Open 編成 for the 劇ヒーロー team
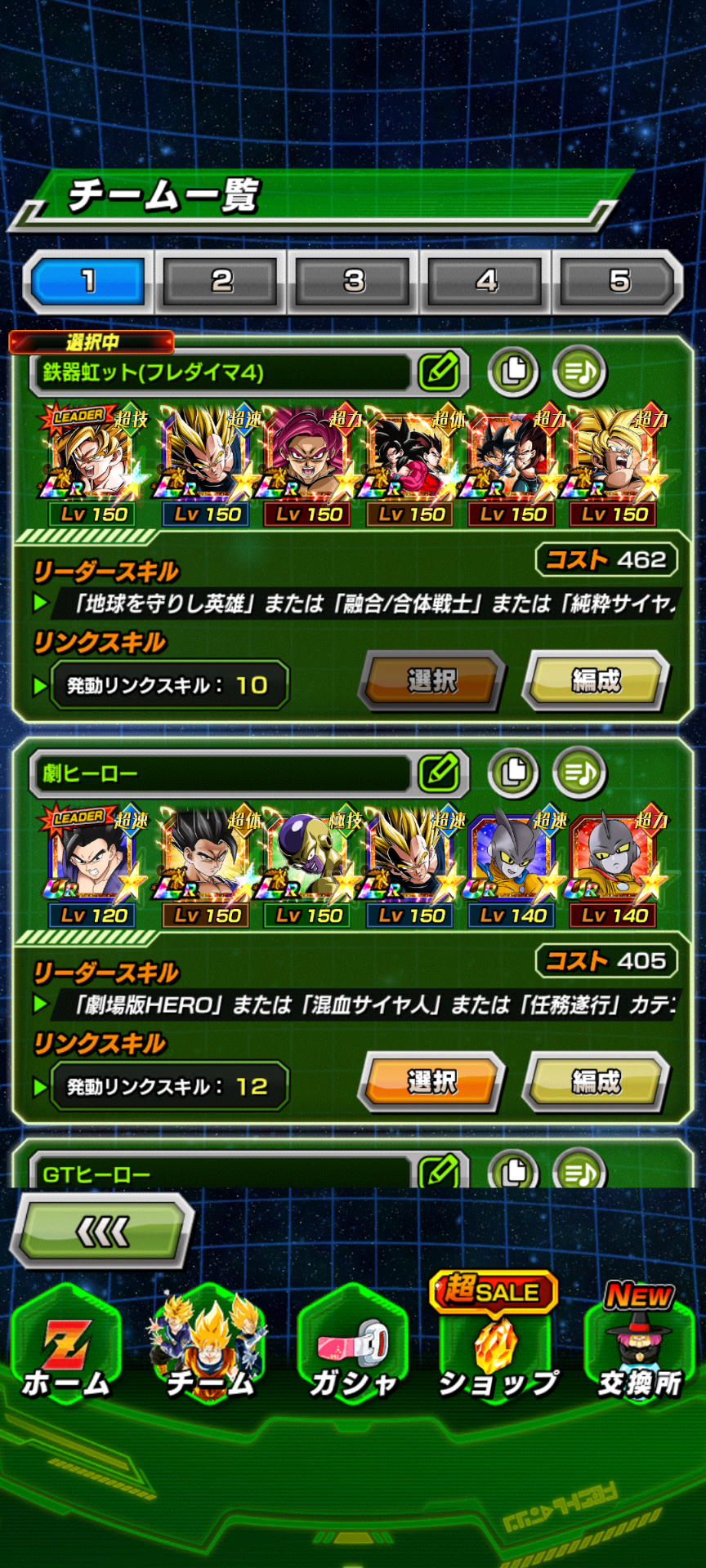The image size is (706, 1568). 597,1081
